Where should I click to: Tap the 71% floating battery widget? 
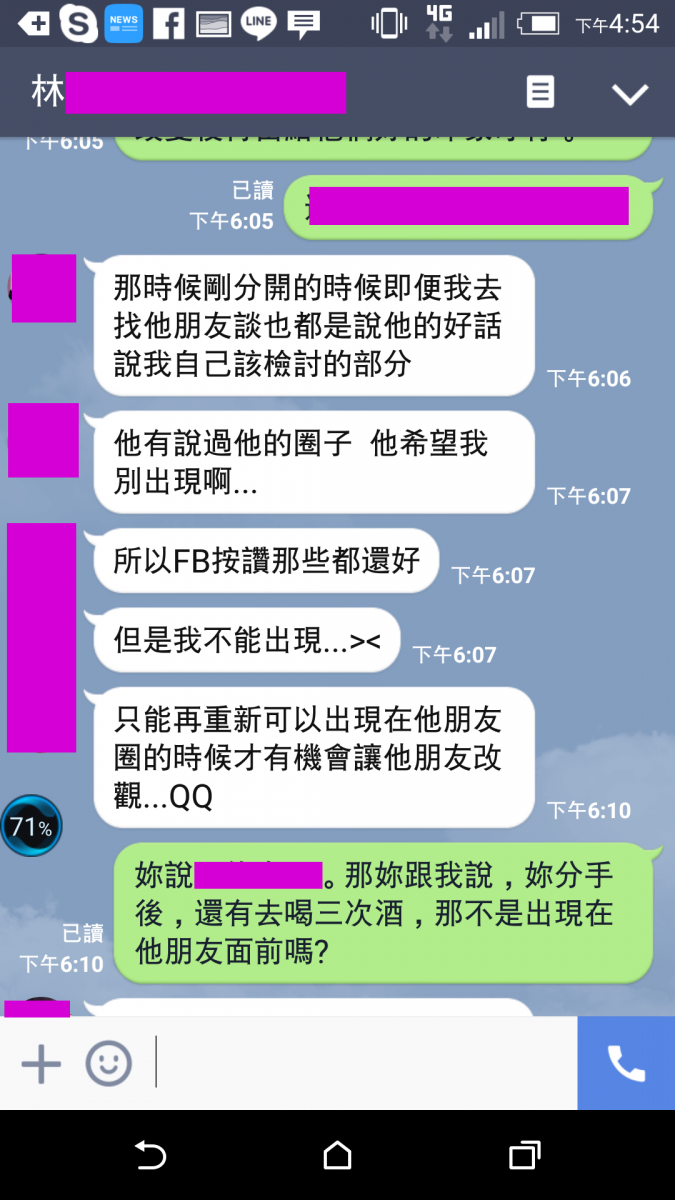pos(31,826)
